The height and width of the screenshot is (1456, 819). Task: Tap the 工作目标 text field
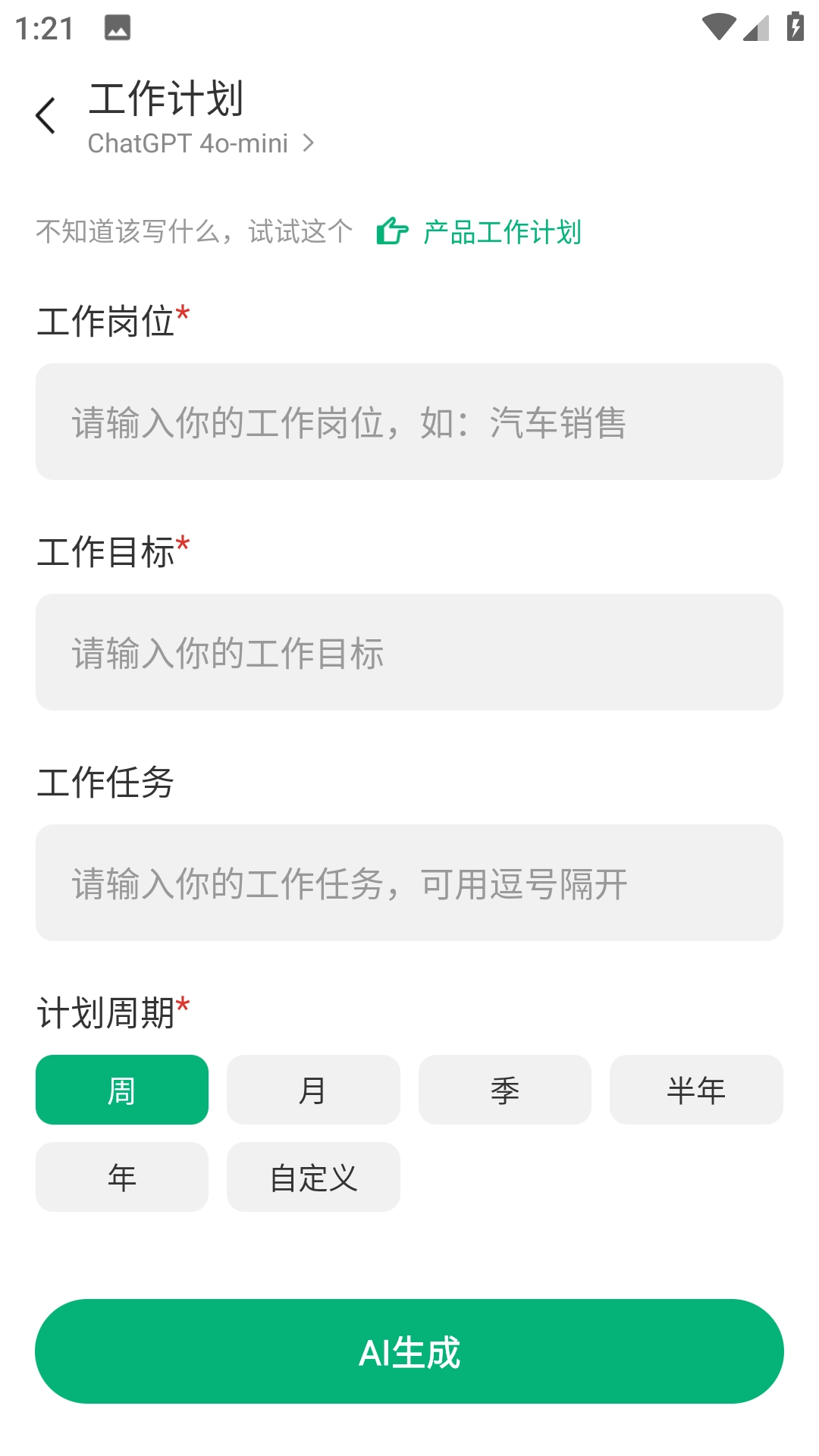click(409, 652)
